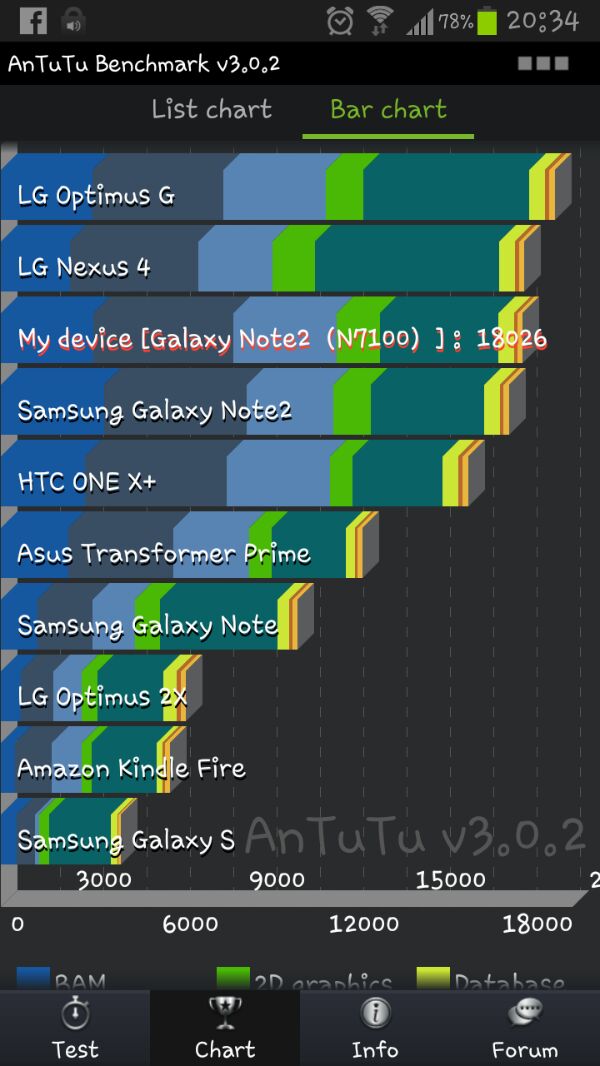The width and height of the screenshot is (600, 1066).
Task: Switch to the List chart tab
Action: click(x=211, y=109)
